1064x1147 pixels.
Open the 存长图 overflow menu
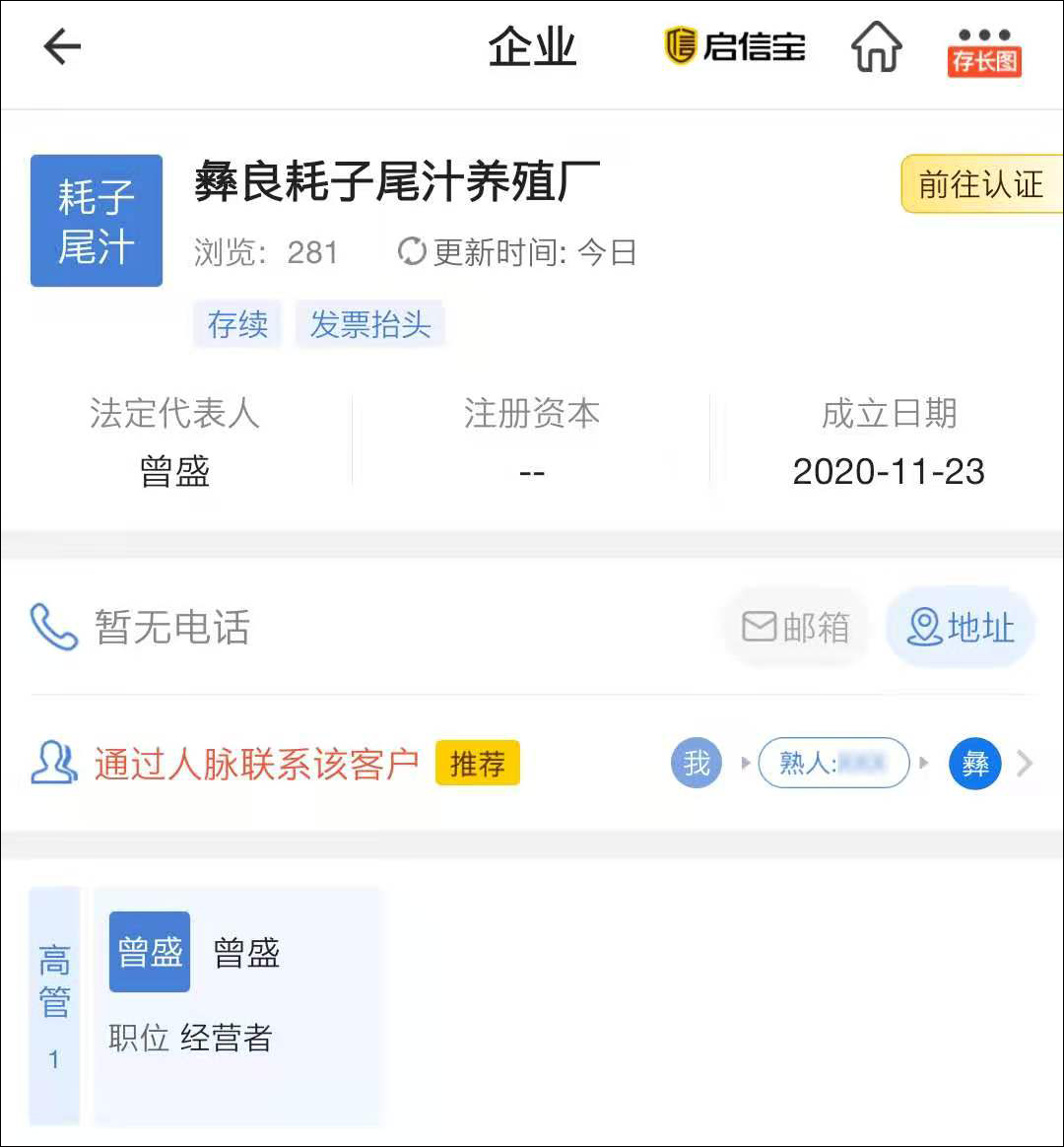[x=983, y=51]
